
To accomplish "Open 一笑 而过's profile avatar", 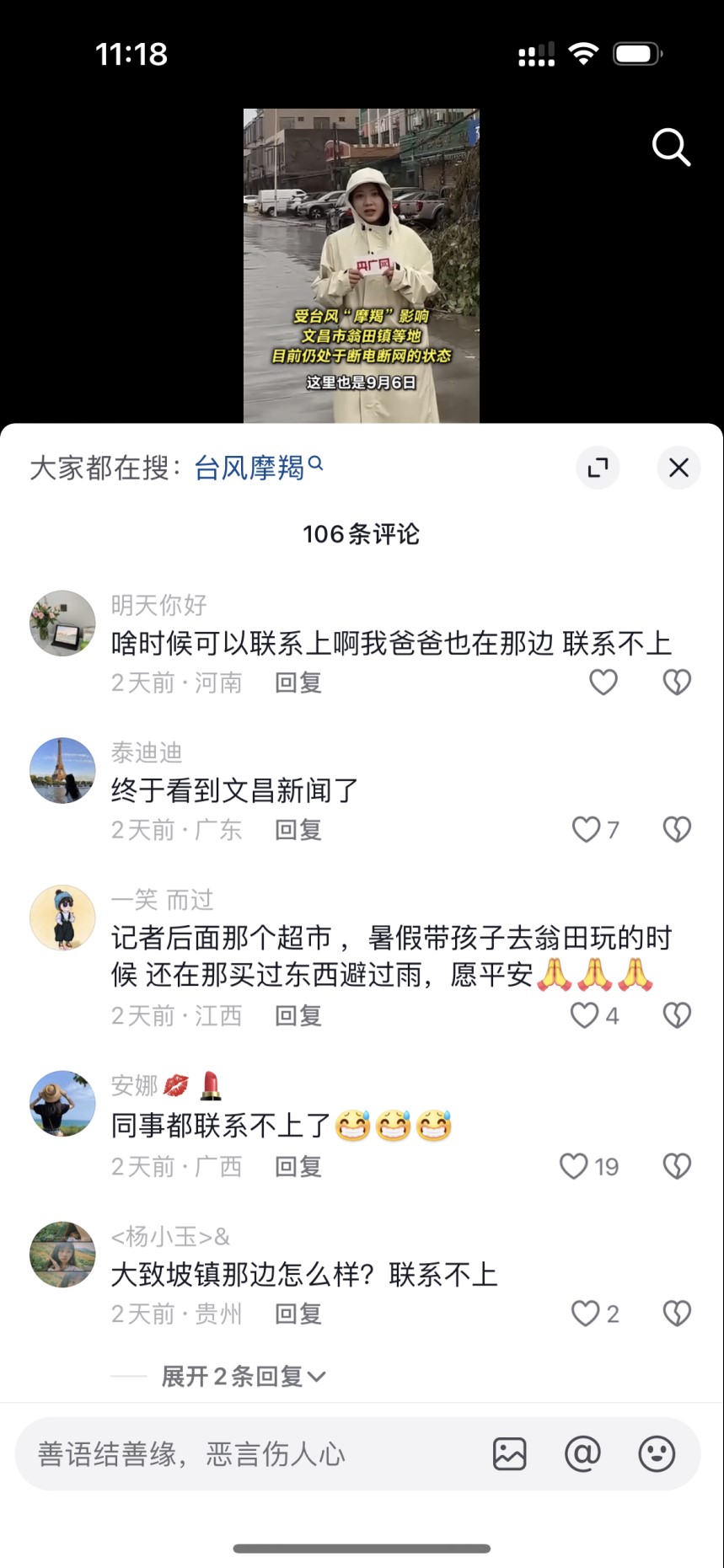I will tap(62, 918).
